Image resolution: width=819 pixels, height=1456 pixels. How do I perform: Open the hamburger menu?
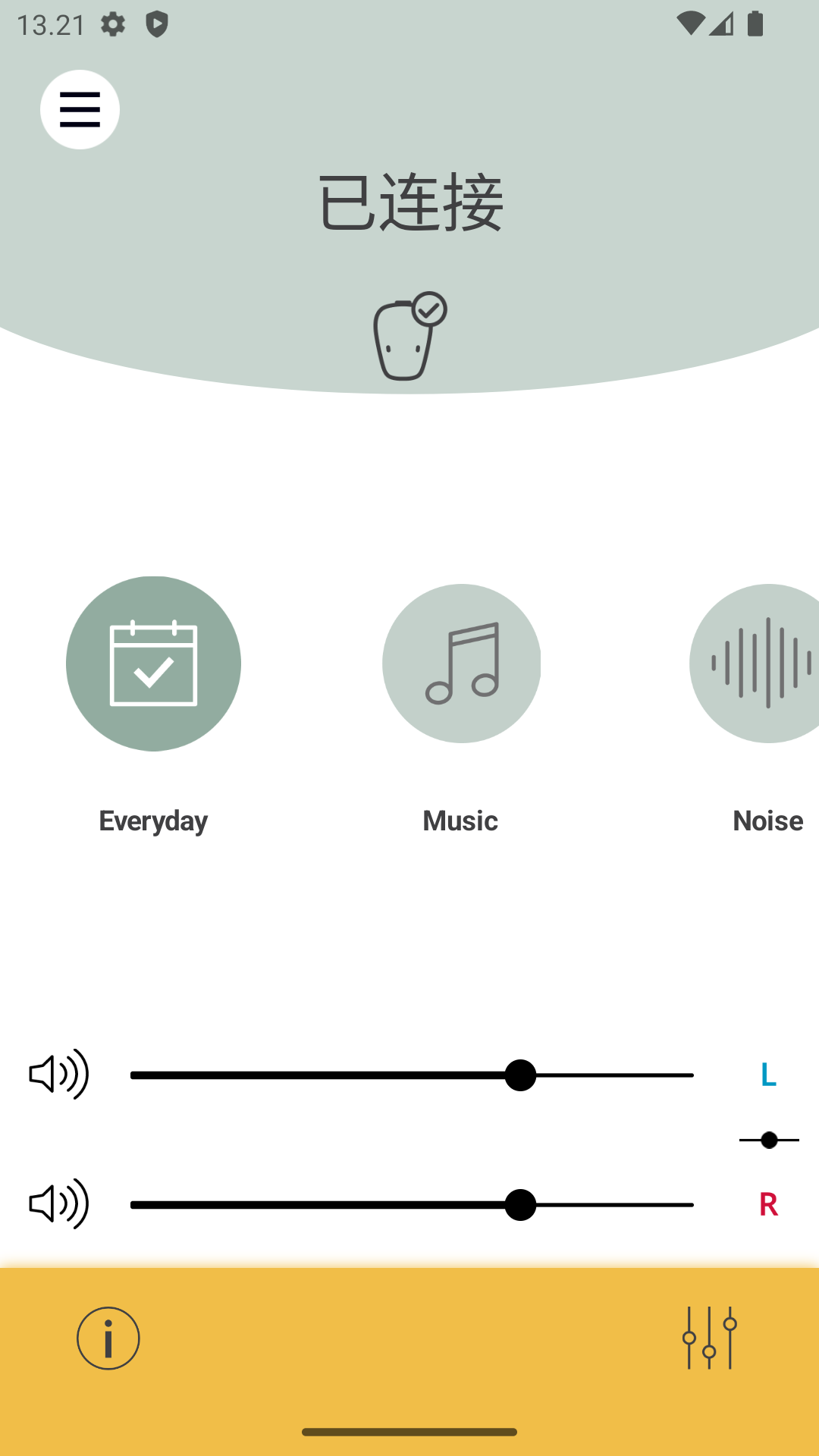(80, 109)
